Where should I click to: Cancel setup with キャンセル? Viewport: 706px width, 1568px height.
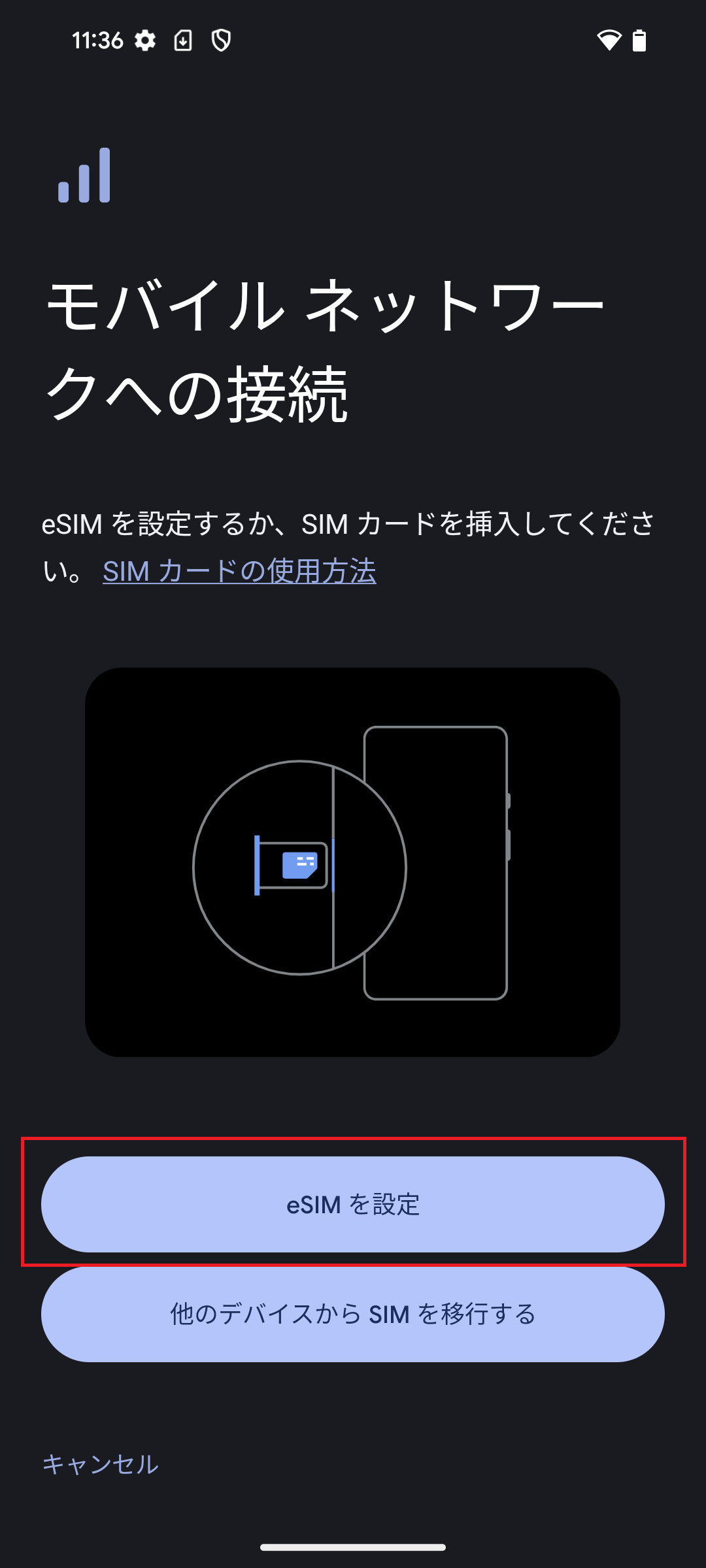click(x=101, y=1463)
